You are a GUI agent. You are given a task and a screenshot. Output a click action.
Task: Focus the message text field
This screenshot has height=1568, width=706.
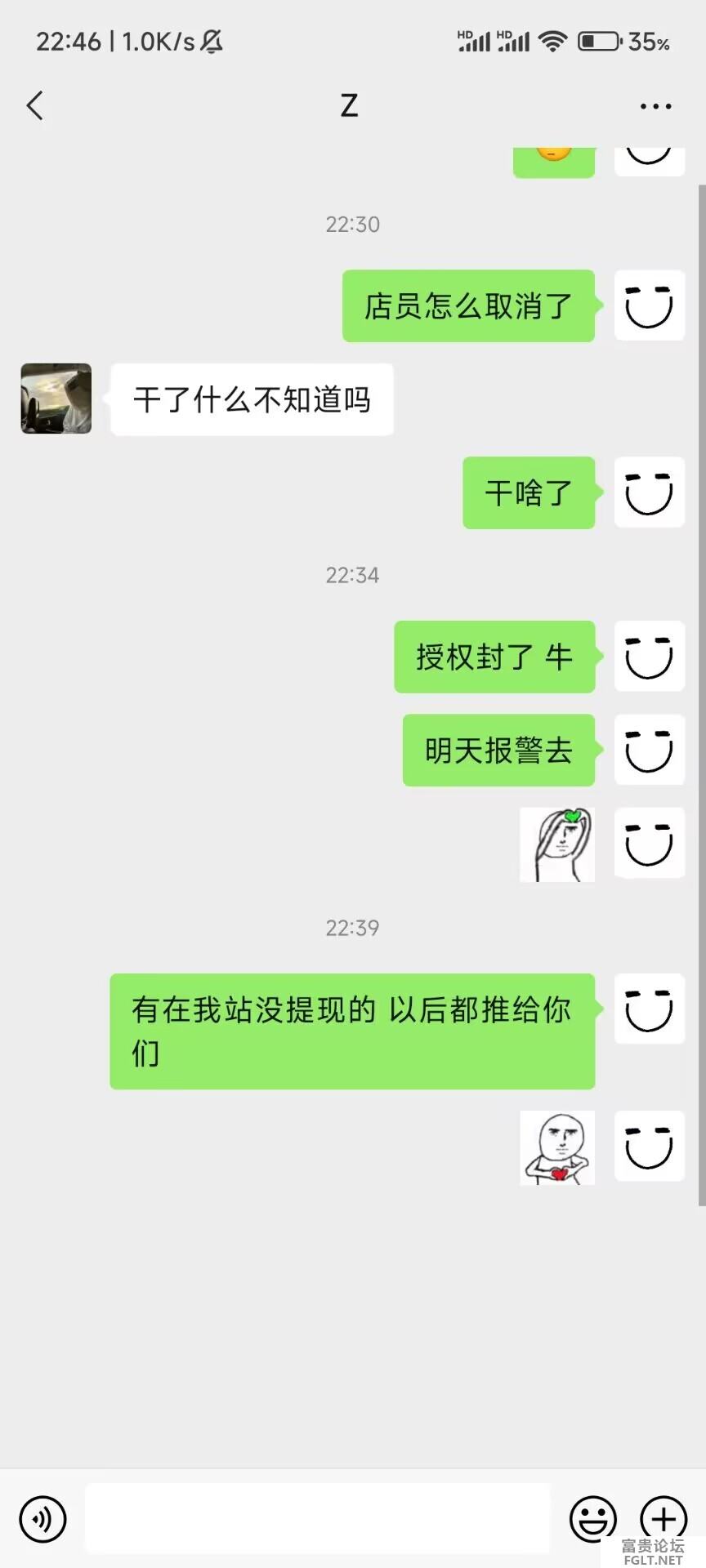(317, 1519)
